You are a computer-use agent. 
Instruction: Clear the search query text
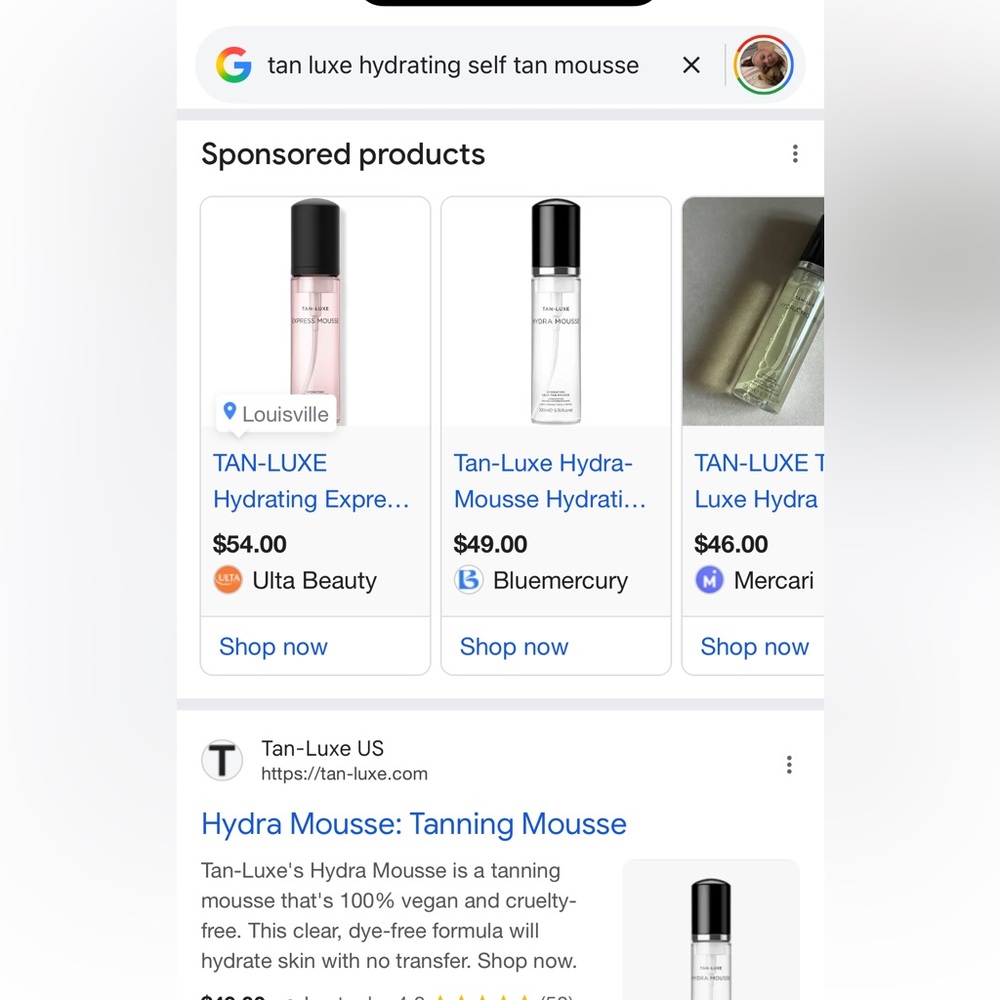coord(691,66)
